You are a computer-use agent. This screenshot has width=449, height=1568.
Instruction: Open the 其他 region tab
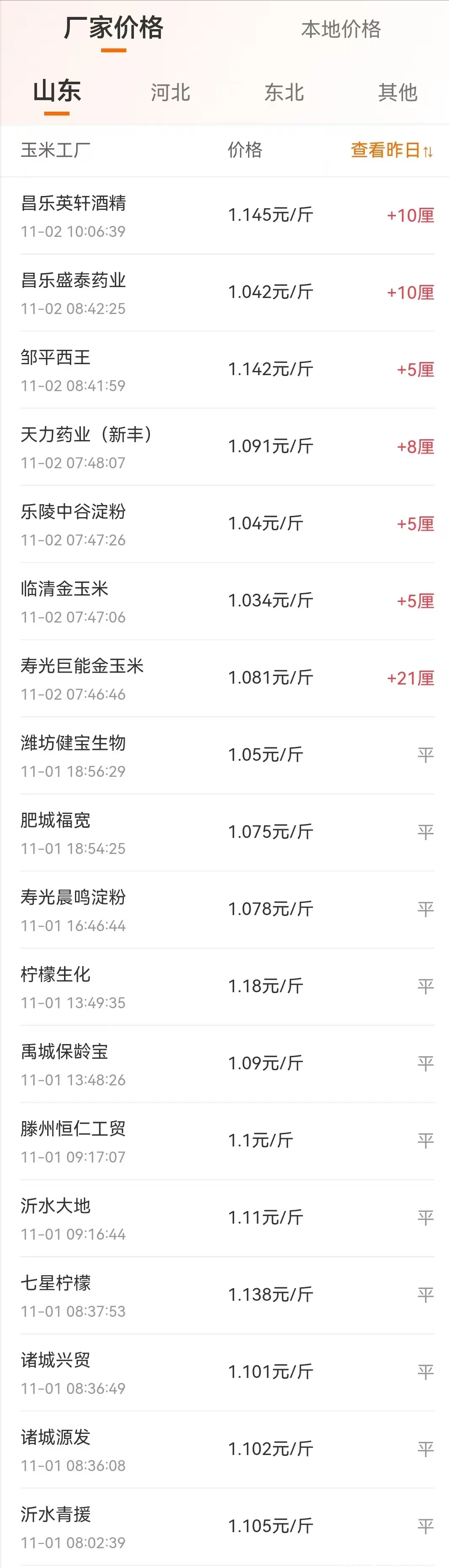pos(397,93)
